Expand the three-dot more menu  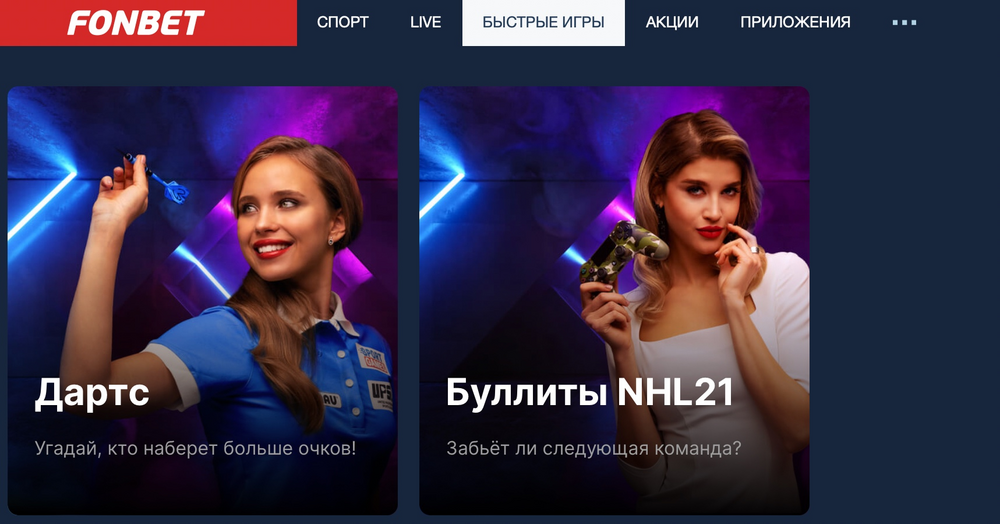click(x=904, y=22)
